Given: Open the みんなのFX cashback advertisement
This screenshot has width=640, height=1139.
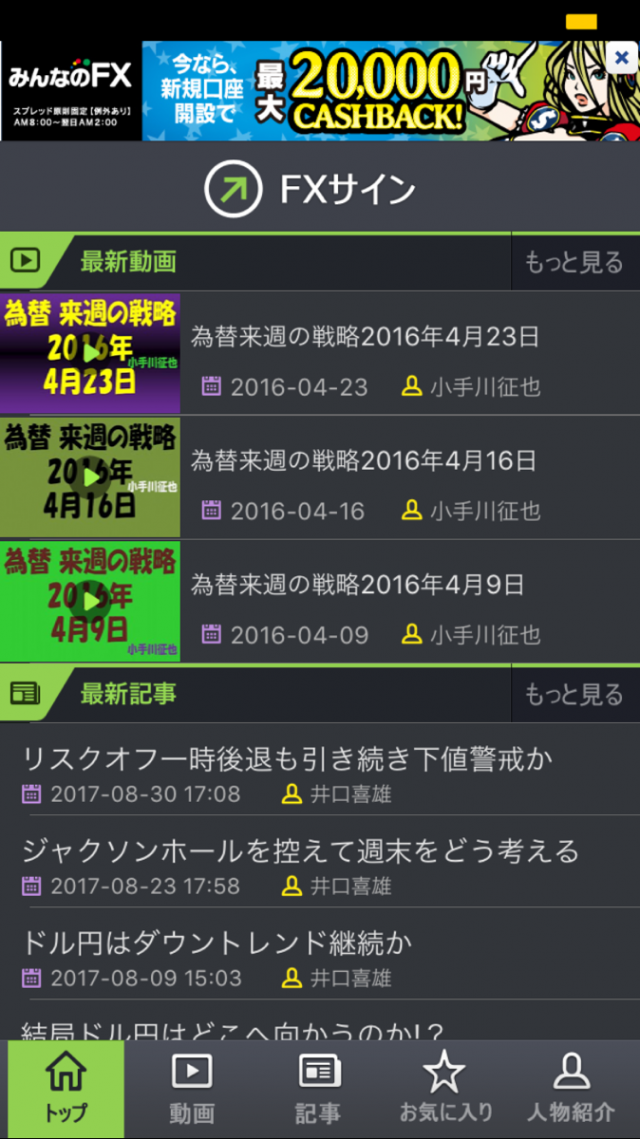Looking at the screenshot, I should pos(320,91).
